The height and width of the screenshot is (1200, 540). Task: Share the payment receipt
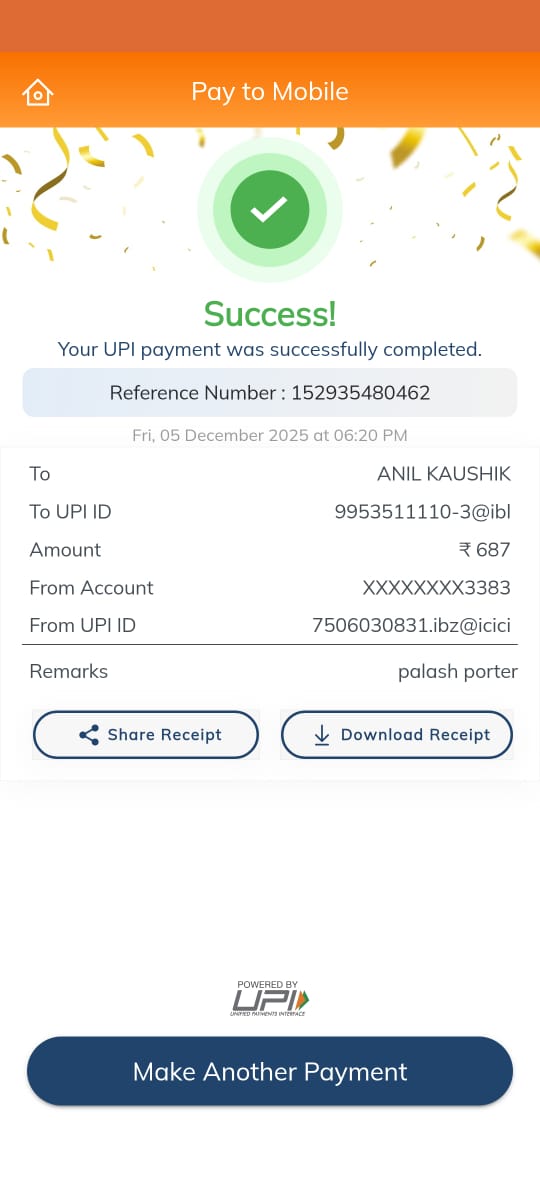point(146,735)
